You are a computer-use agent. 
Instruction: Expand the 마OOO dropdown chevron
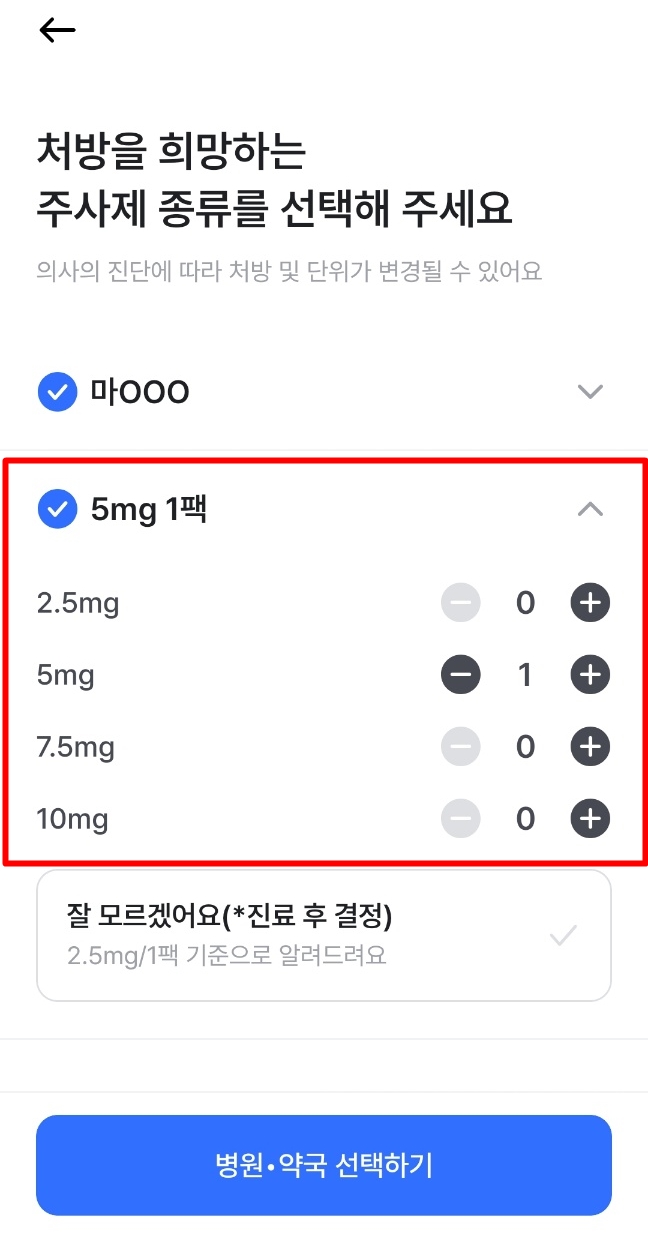pos(591,392)
